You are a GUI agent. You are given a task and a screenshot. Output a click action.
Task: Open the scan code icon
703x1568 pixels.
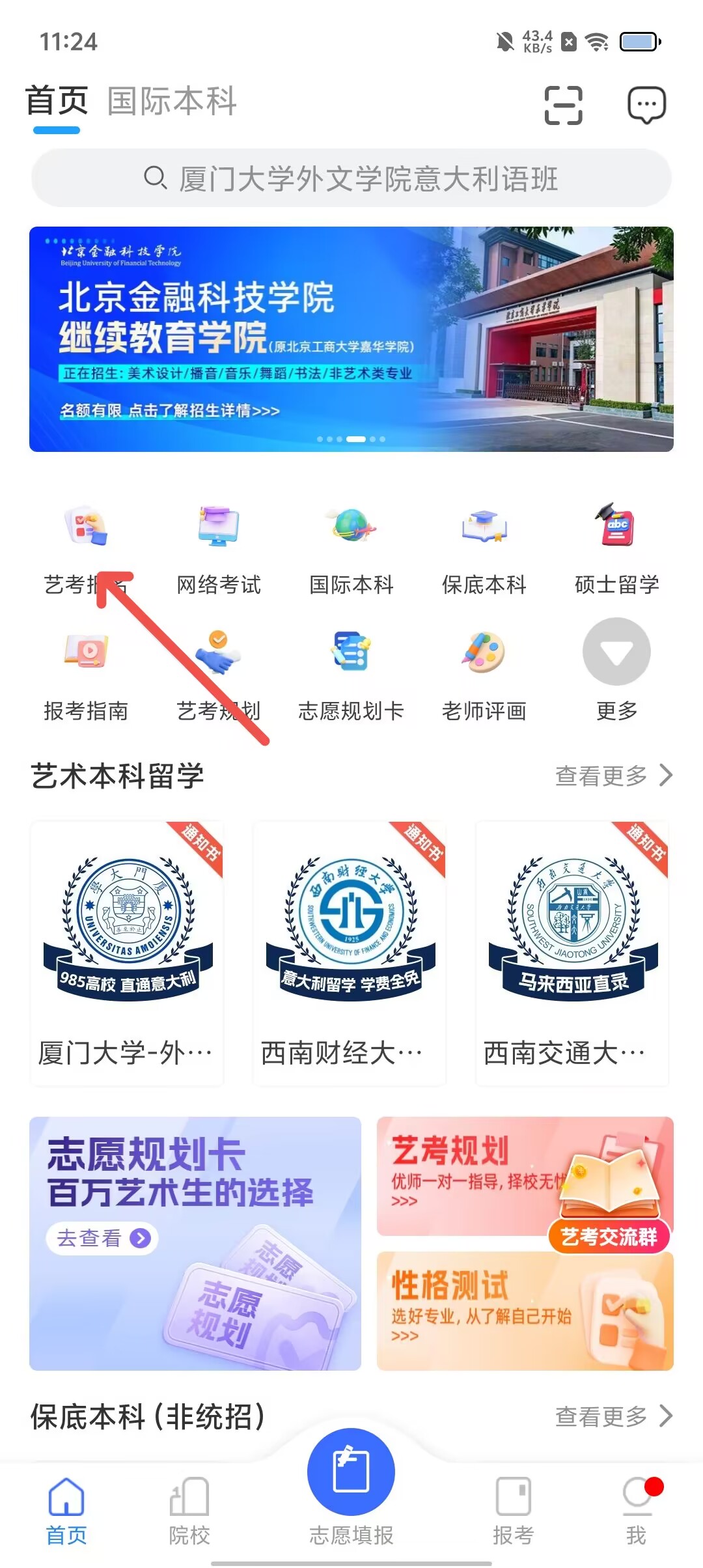coord(563,105)
